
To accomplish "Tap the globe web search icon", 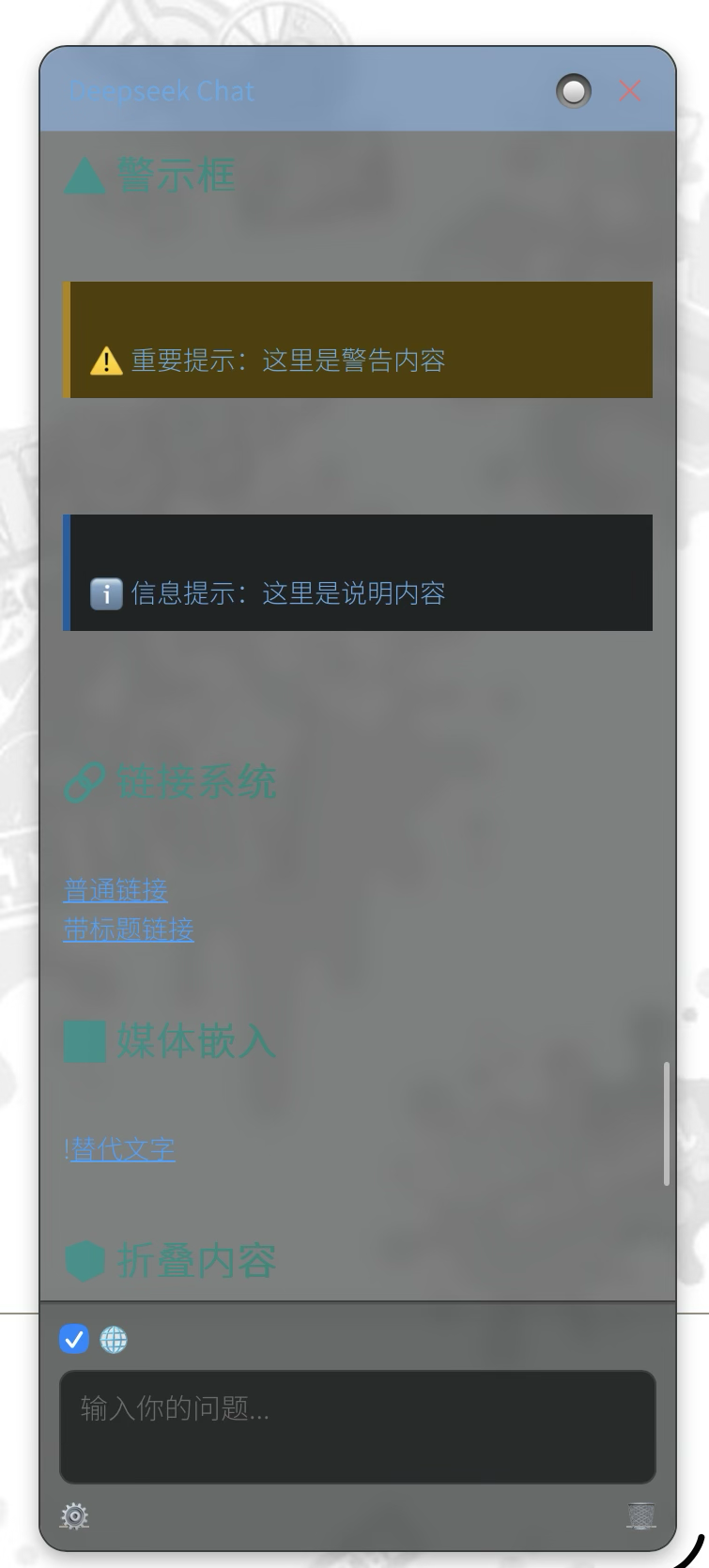I will pyautogui.click(x=114, y=1340).
